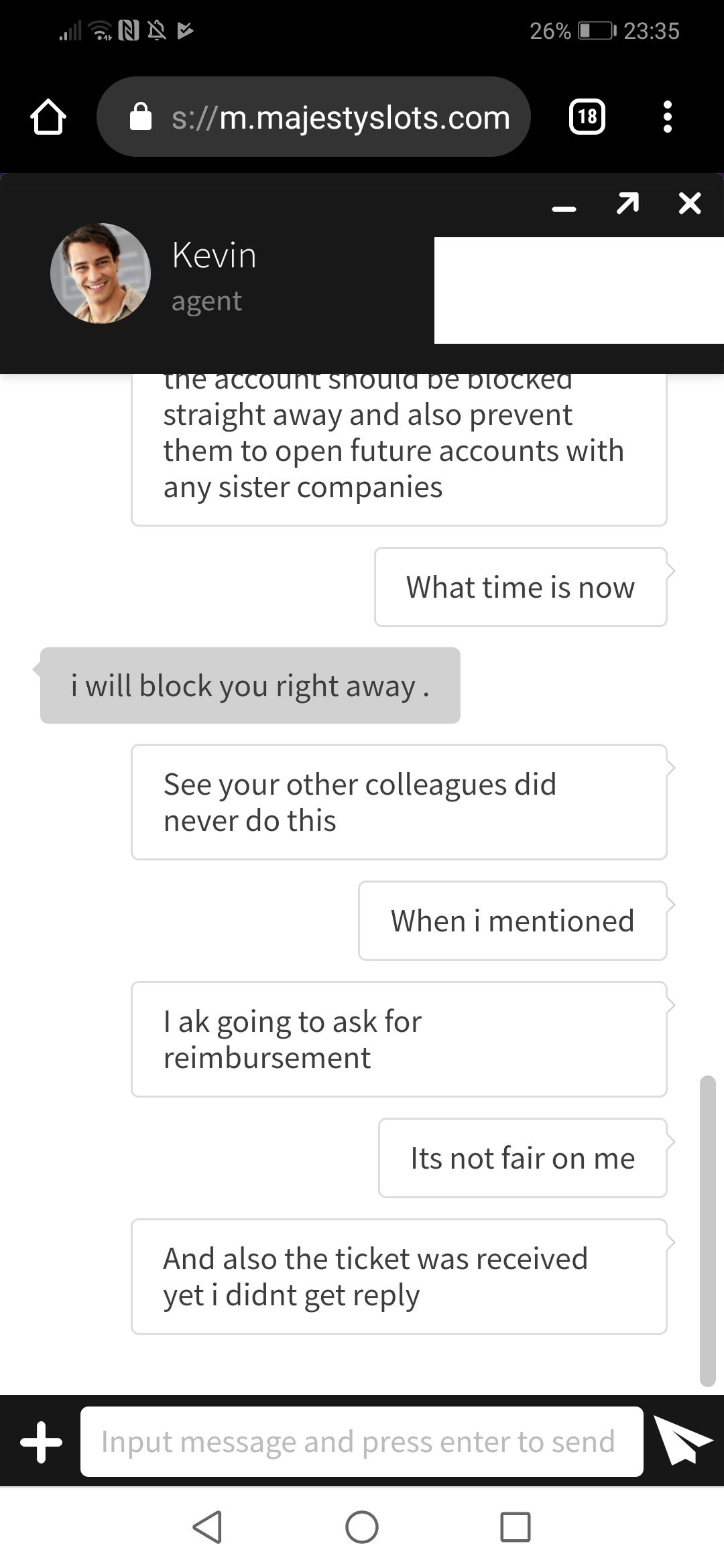Open the browser overflow menu
Viewport: 724px width, 1568px height.
point(667,117)
